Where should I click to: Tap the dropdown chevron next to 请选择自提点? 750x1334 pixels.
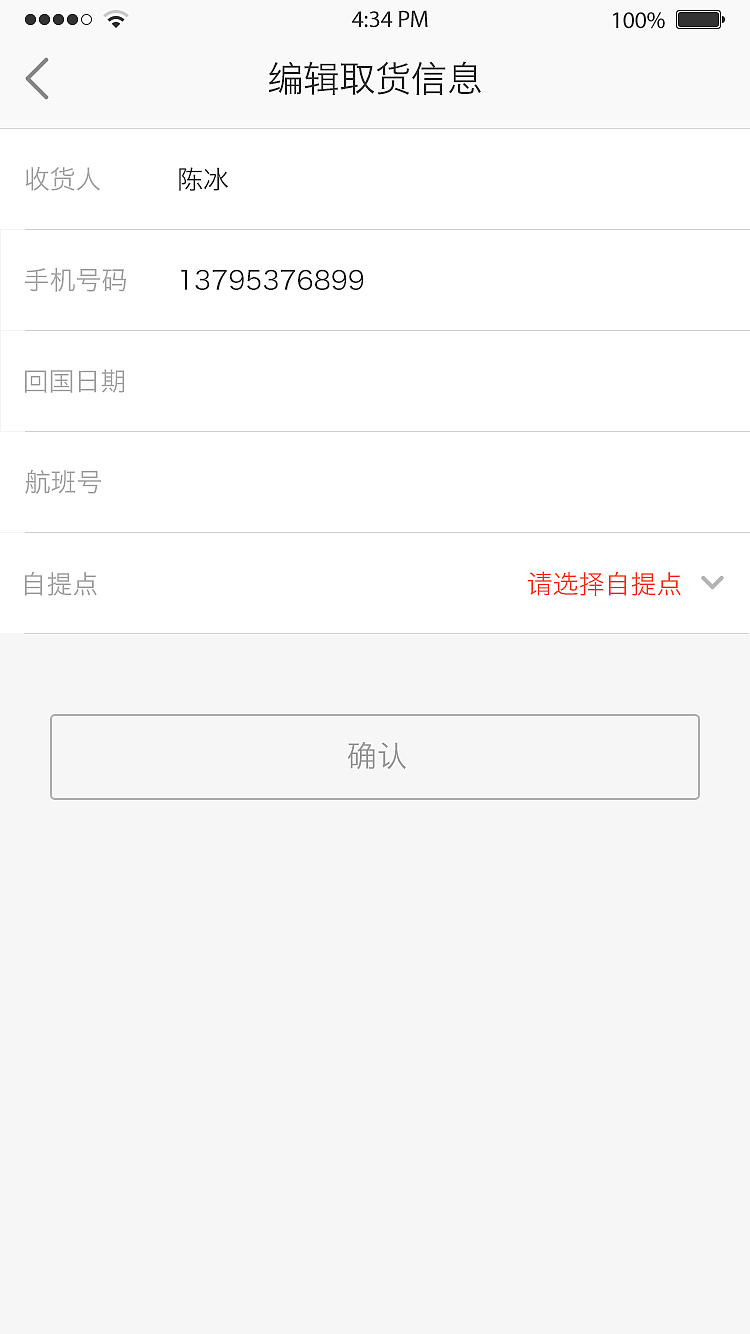coord(712,583)
